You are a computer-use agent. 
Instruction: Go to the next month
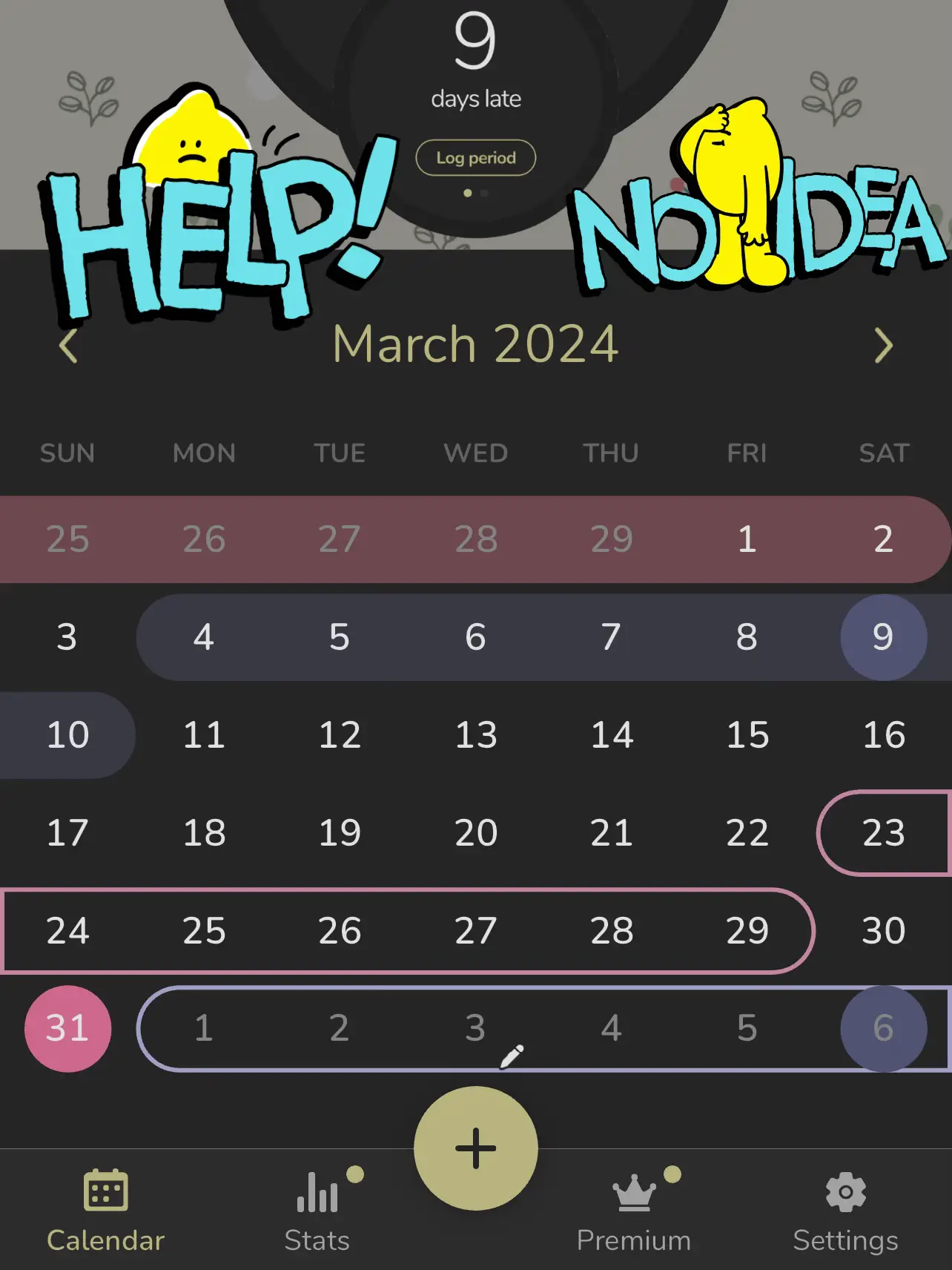[x=882, y=346]
